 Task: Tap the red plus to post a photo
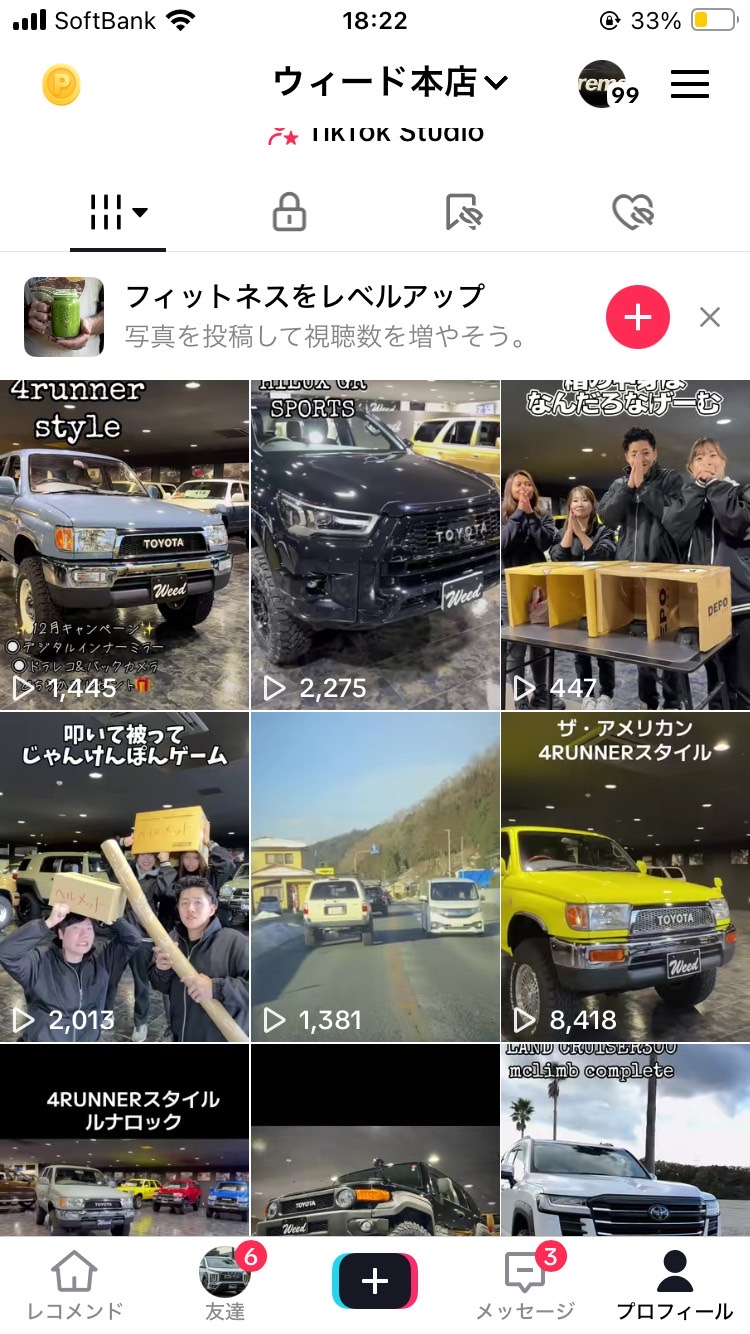coord(637,318)
